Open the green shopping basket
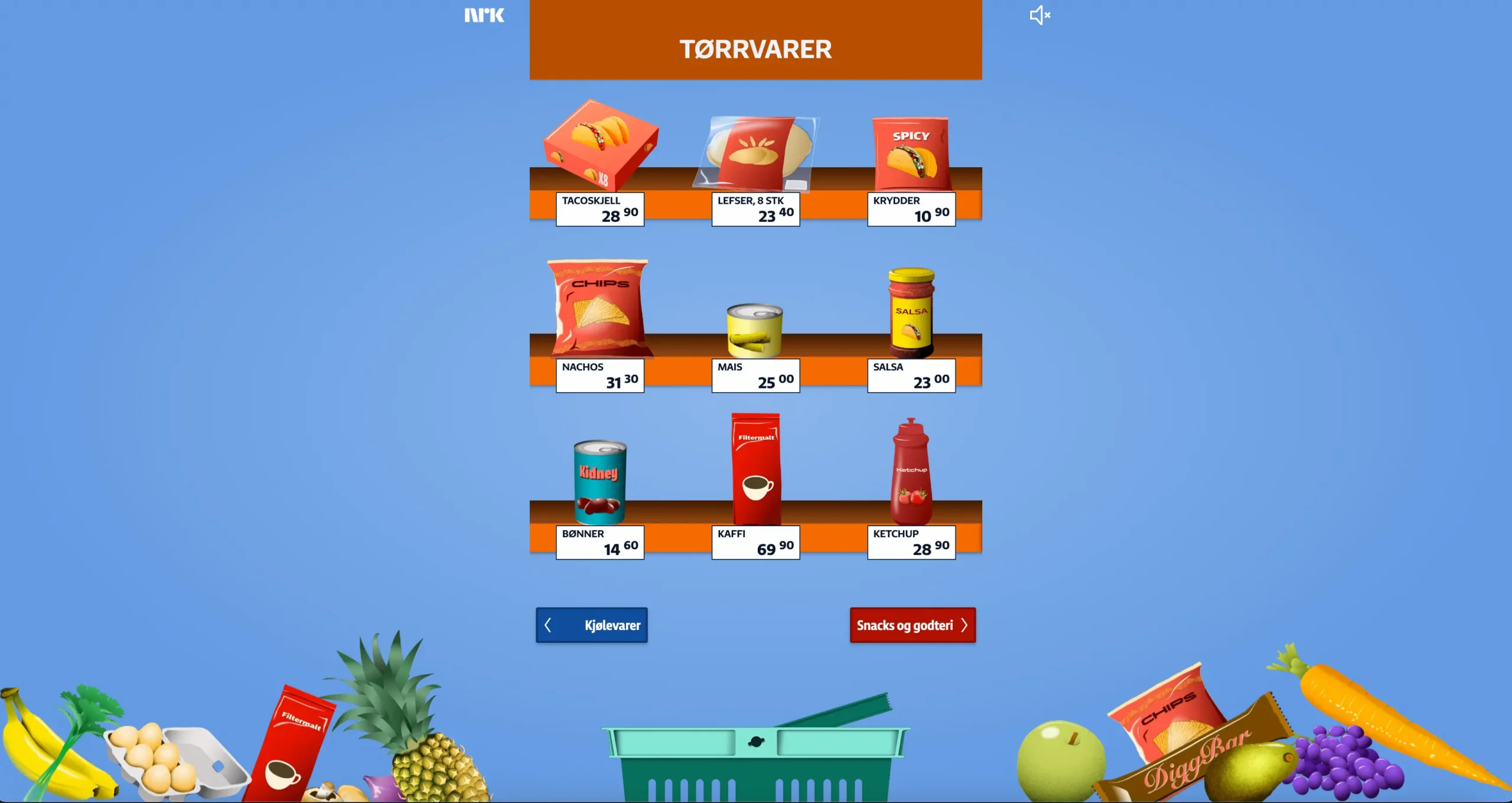Screen dimensions: 1512x803 [x=756, y=762]
